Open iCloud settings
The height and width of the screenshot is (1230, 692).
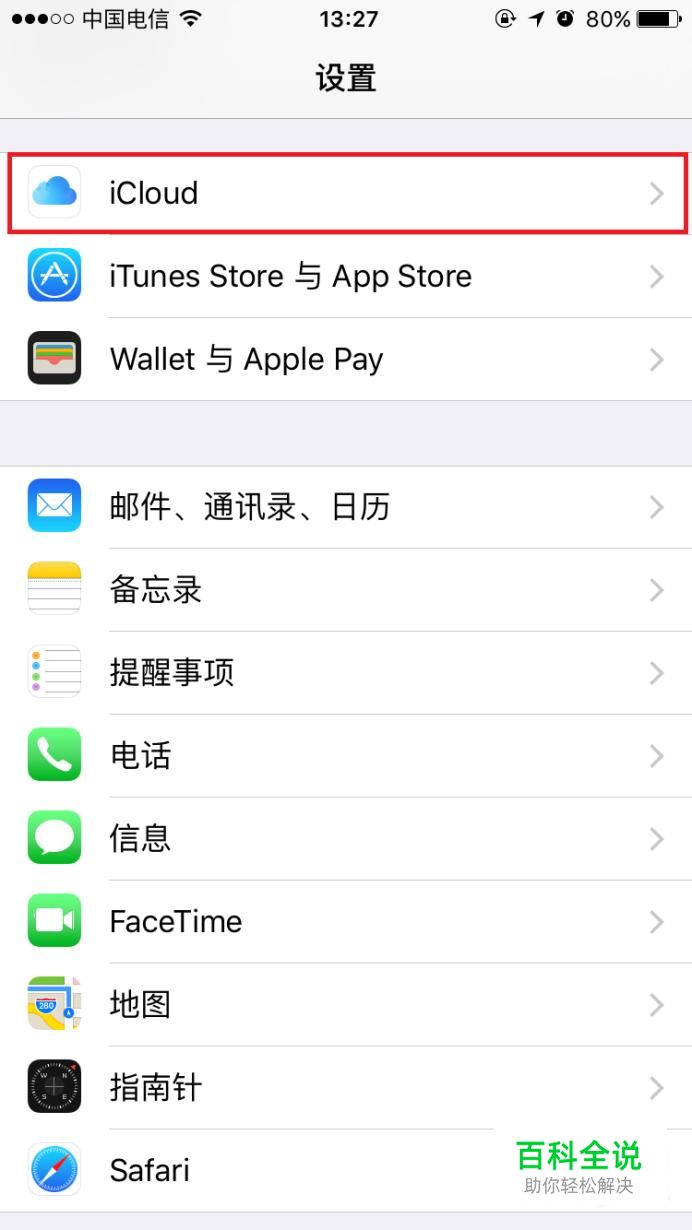coord(346,193)
